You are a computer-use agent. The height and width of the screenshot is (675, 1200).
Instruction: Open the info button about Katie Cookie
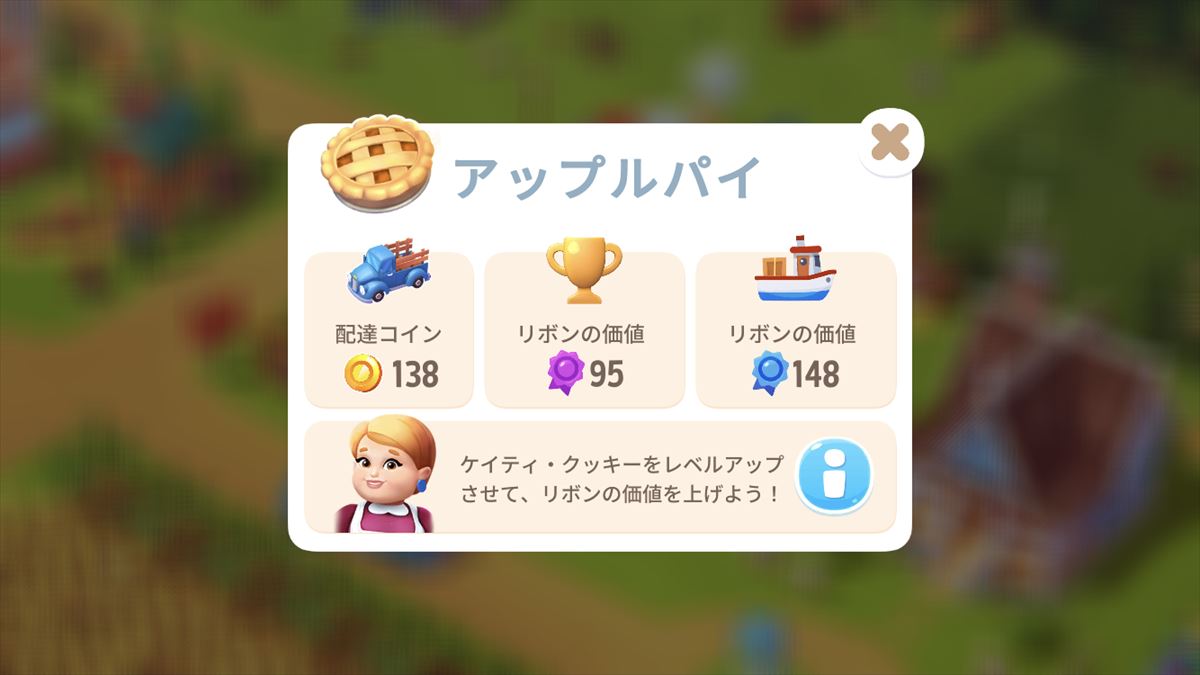point(833,477)
